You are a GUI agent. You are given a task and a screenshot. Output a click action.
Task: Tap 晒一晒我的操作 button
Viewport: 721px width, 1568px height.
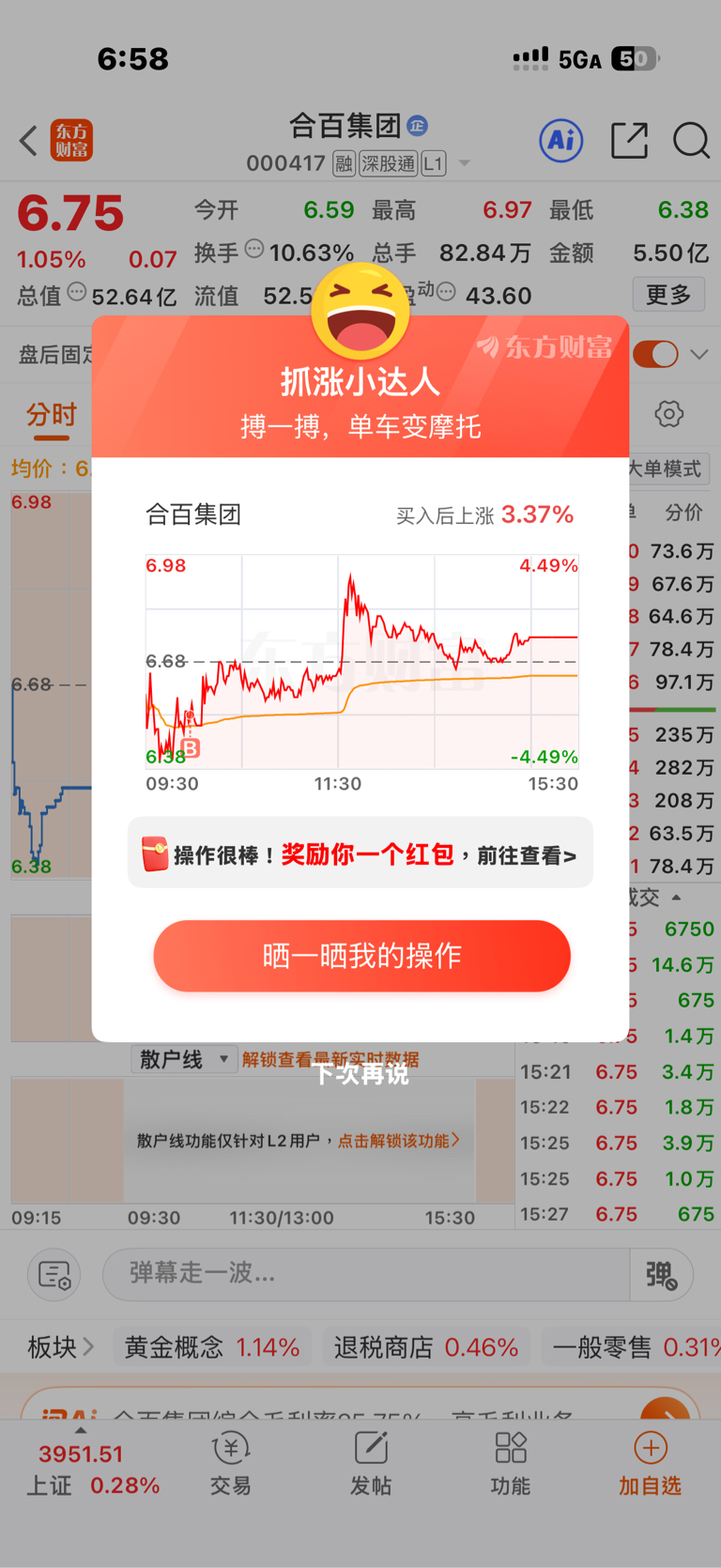pos(361,956)
